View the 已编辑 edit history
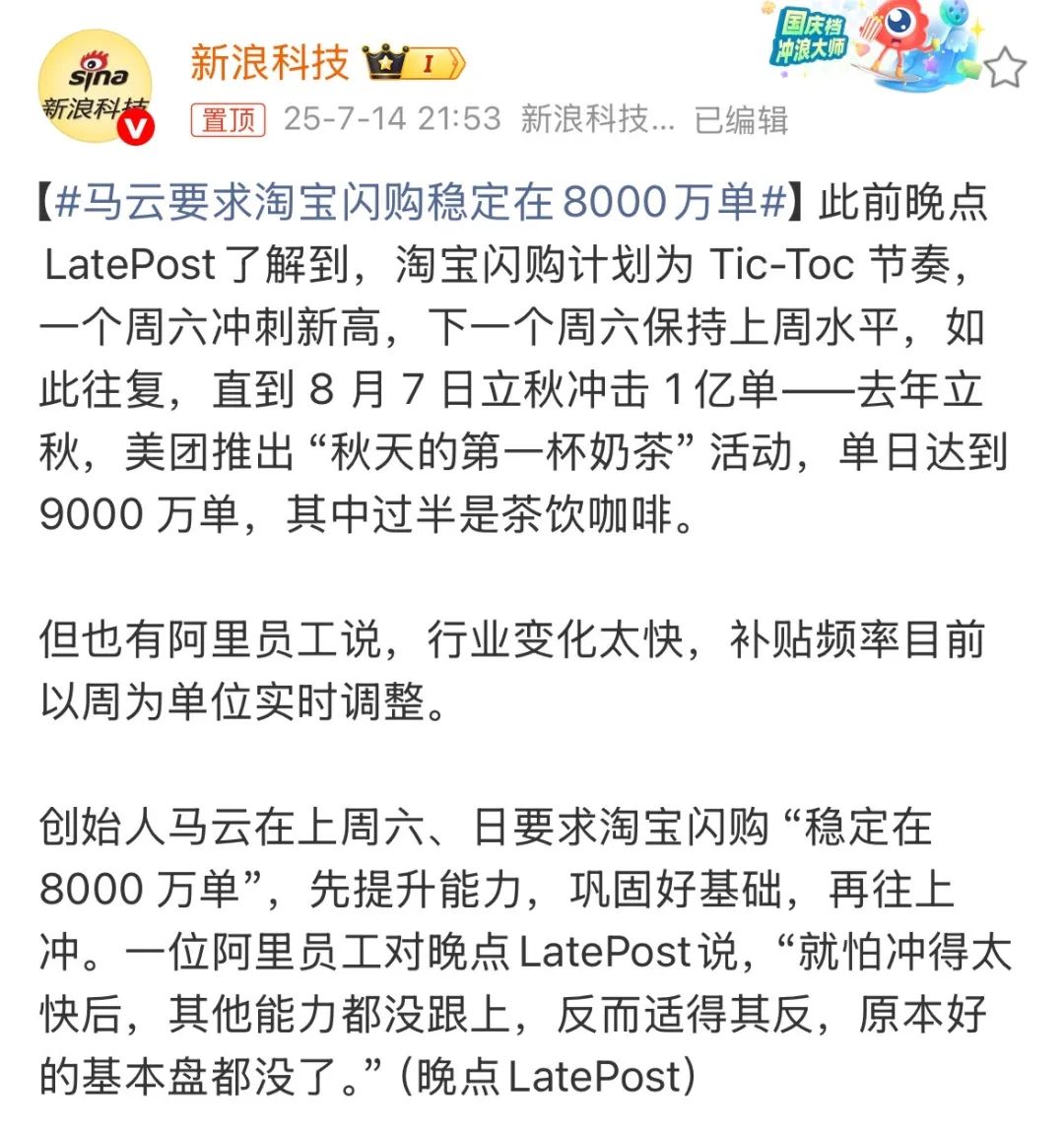Screen dimensions: 1064x1132 click(x=741, y=120)
